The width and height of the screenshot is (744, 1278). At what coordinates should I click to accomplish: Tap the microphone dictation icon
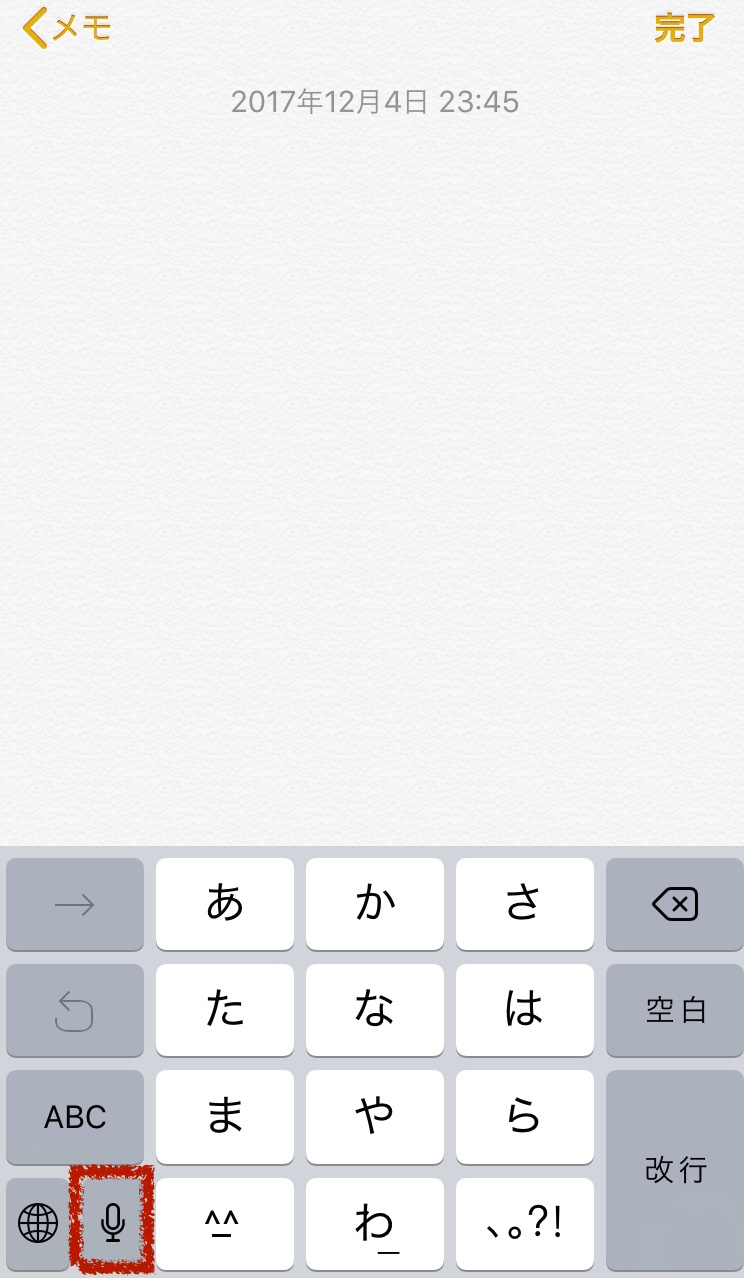pos(112,1223)
